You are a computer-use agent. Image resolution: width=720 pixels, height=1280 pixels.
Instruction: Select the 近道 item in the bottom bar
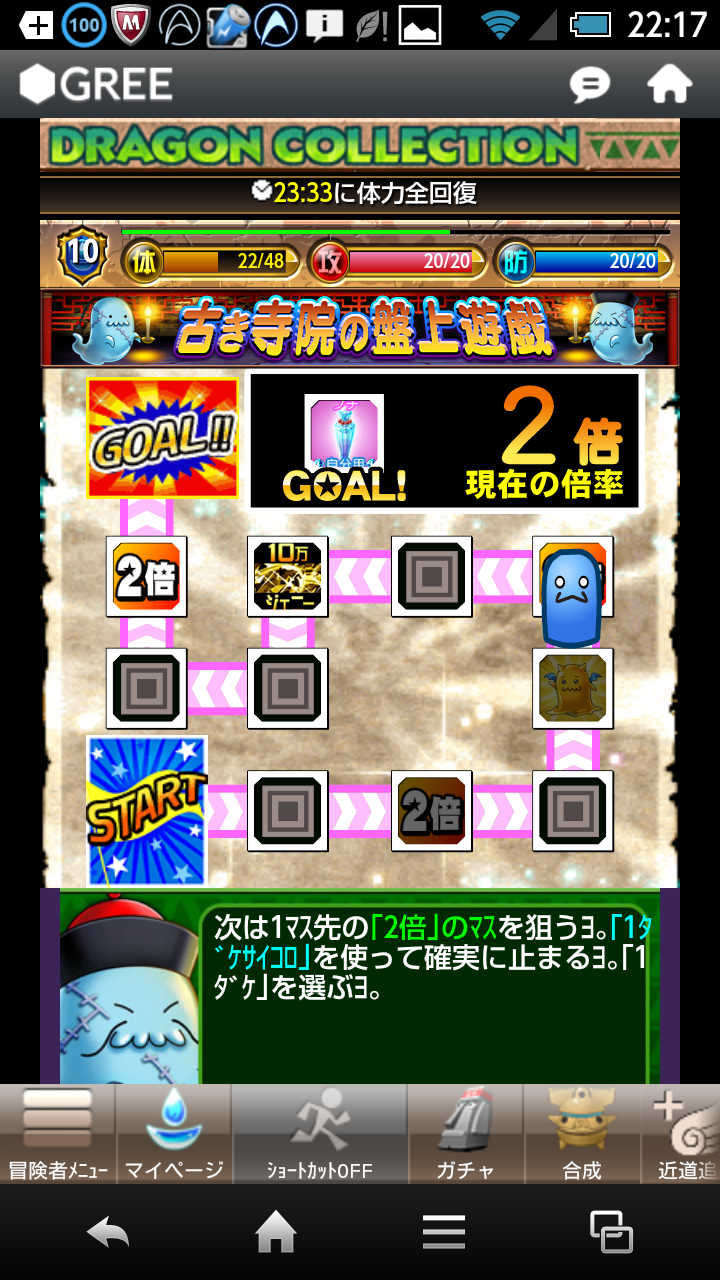point(685,1135)
